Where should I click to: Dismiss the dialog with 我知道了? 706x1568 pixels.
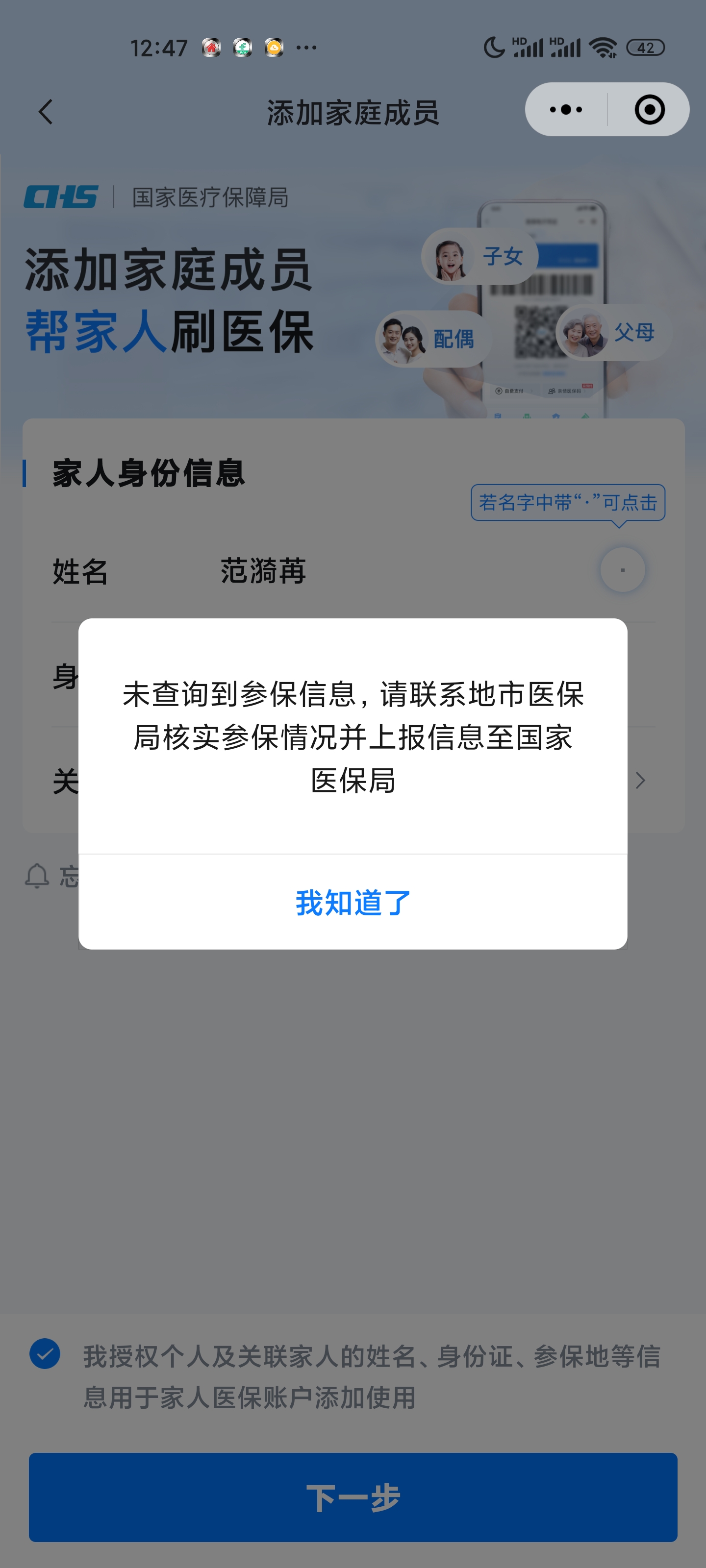click(x=353, y=902)
